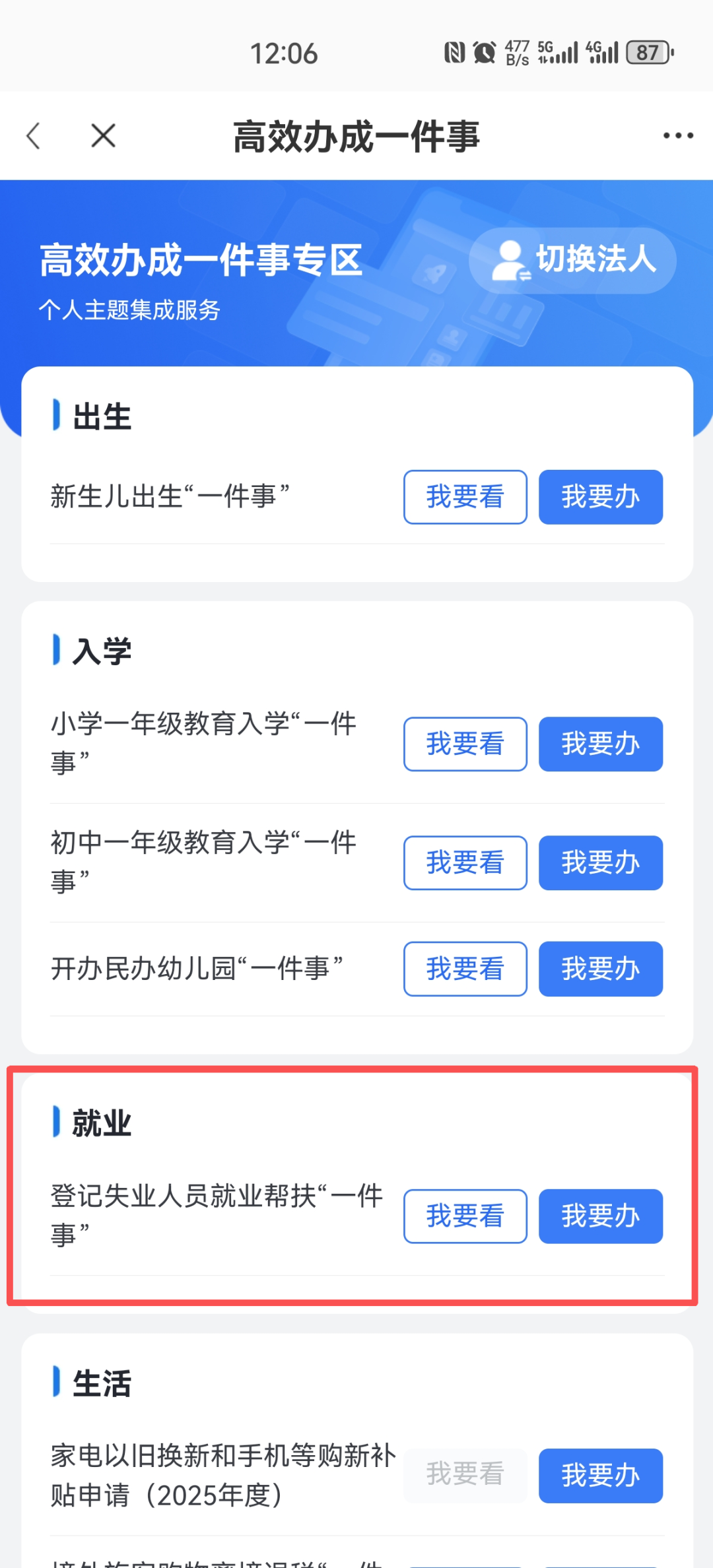Tap the blue marker icon beside 出生
The width and height of the screenshot is (713, 1568).
coord(57,416)
